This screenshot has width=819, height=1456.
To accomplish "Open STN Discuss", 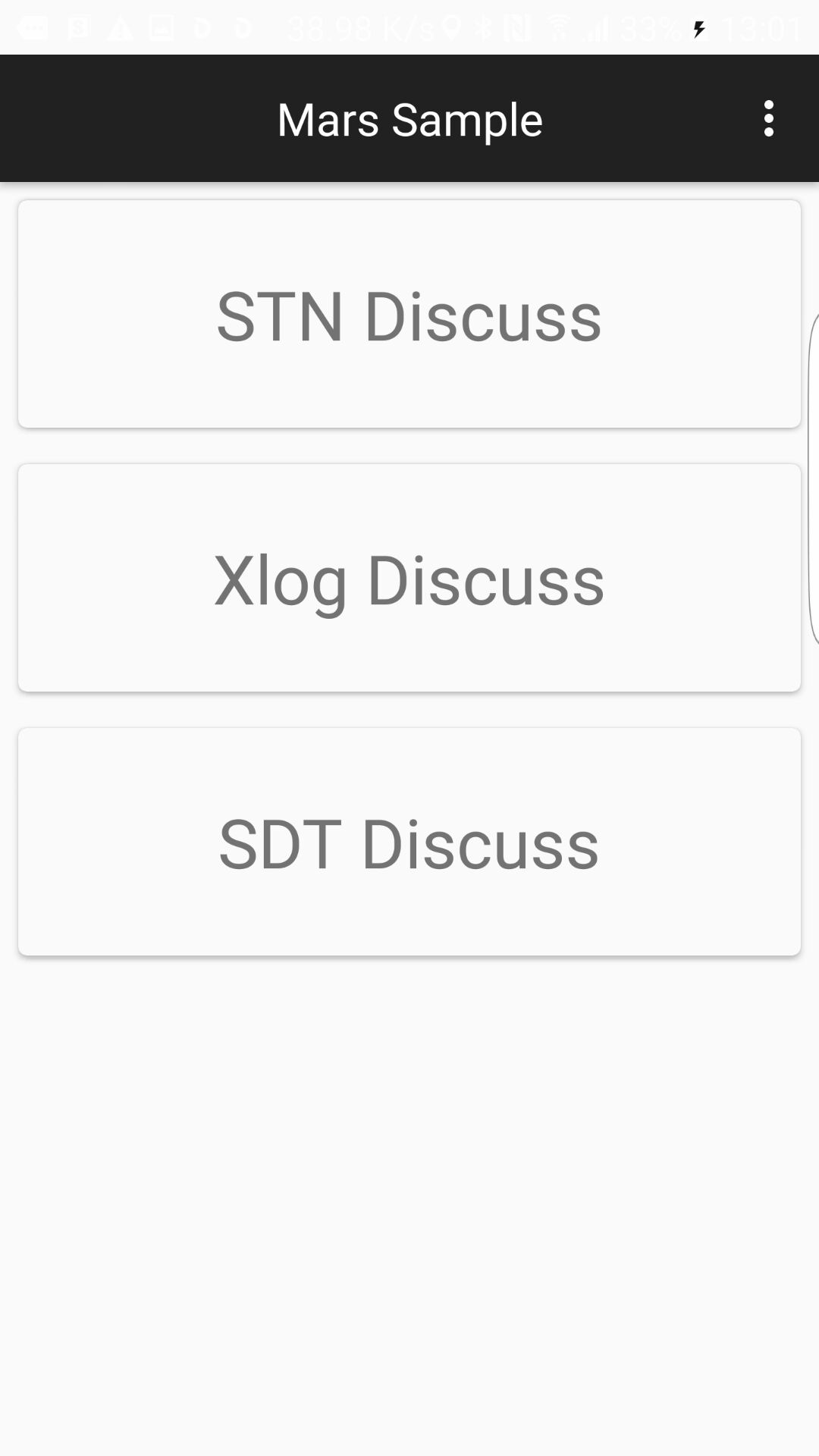I will point(409,315).
